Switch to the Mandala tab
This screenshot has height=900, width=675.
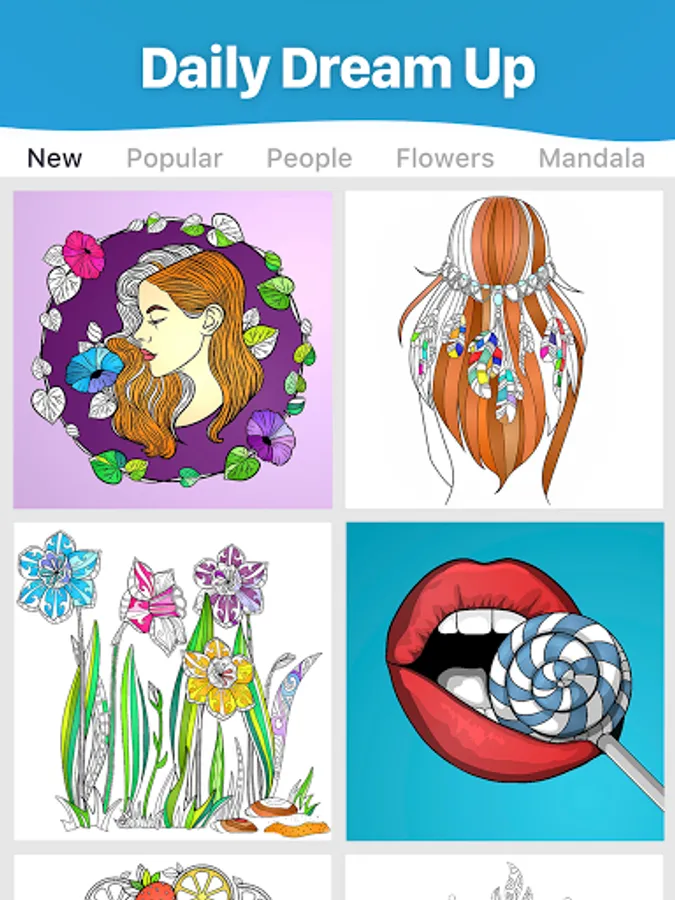coord(591,158)
